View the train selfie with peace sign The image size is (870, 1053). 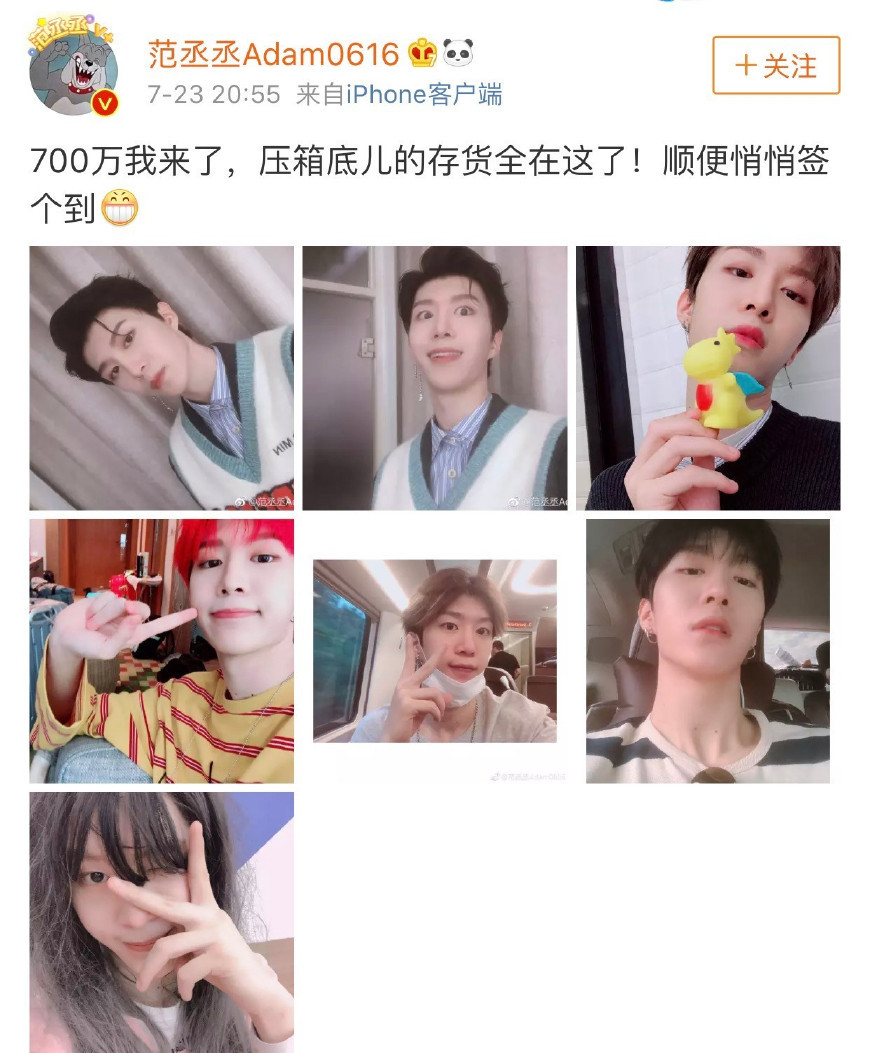point(435,650)
